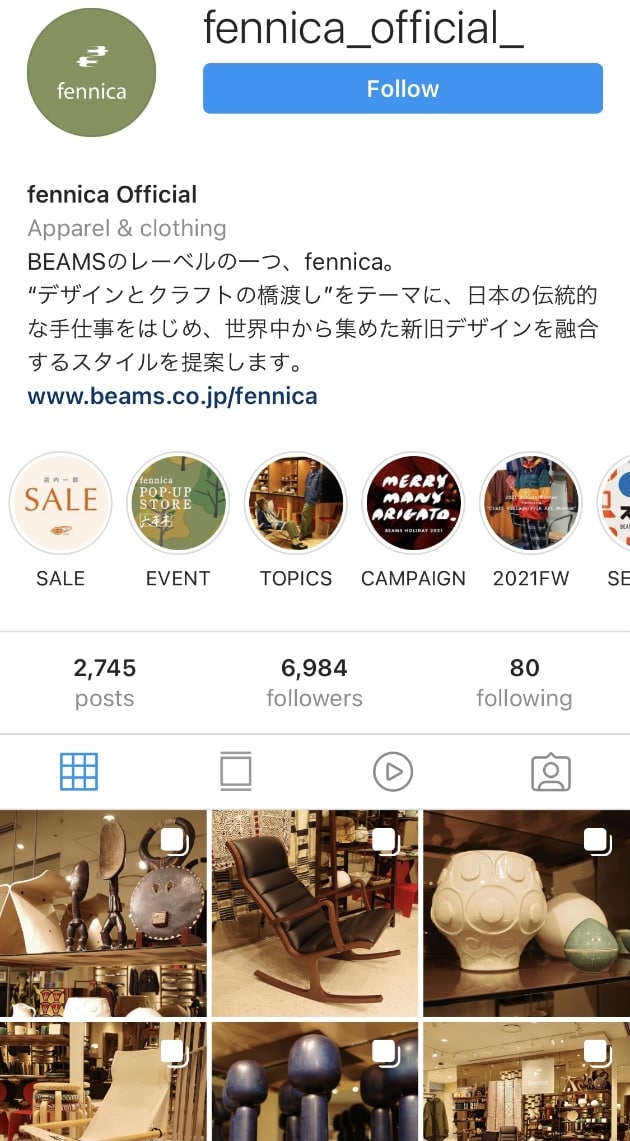View the 6,984 followers list
This screenshot has width=630, height=1141.
[x=314, y=682]
